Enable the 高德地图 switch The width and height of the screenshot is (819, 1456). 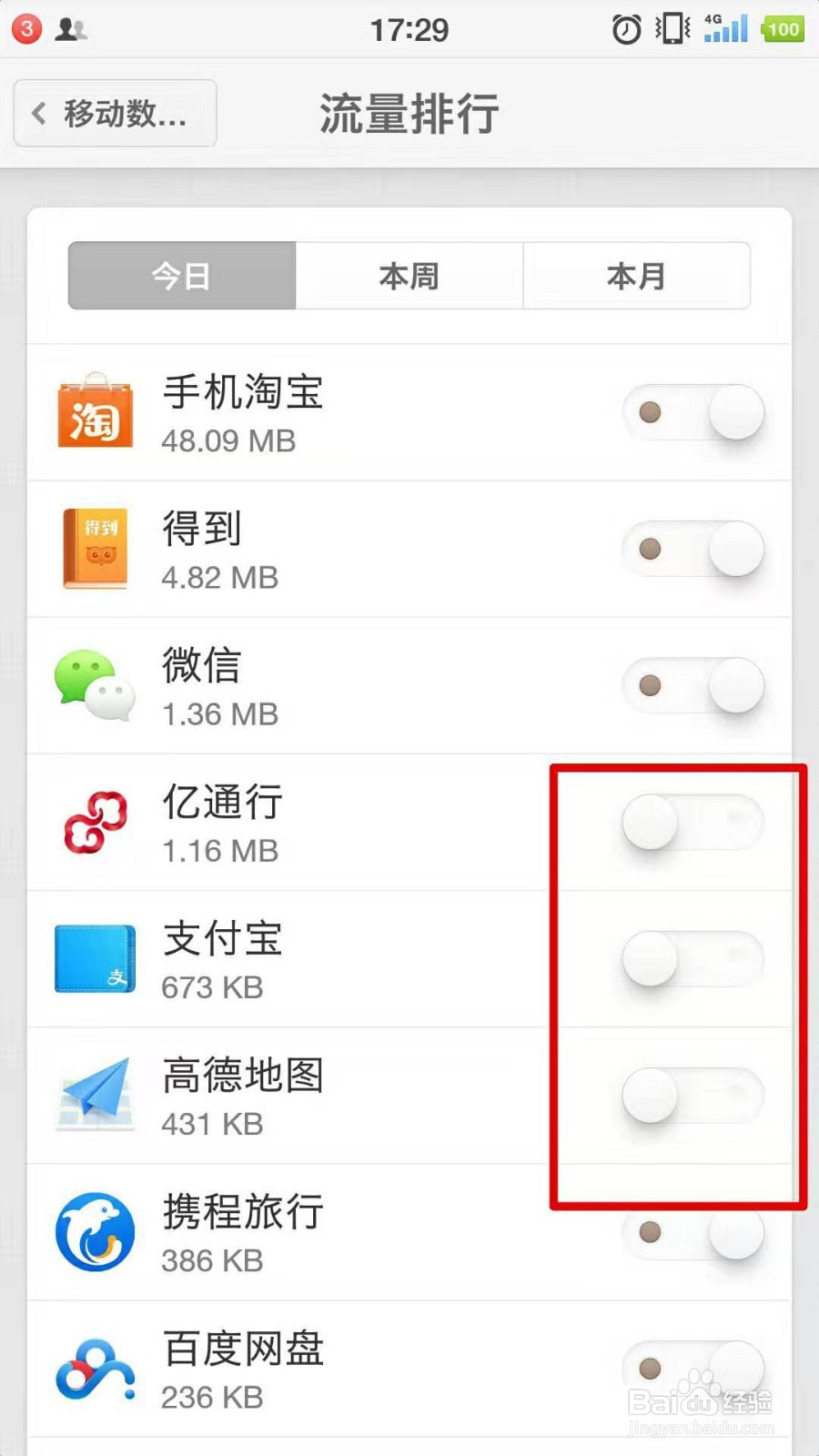(x=694, y=1095)
